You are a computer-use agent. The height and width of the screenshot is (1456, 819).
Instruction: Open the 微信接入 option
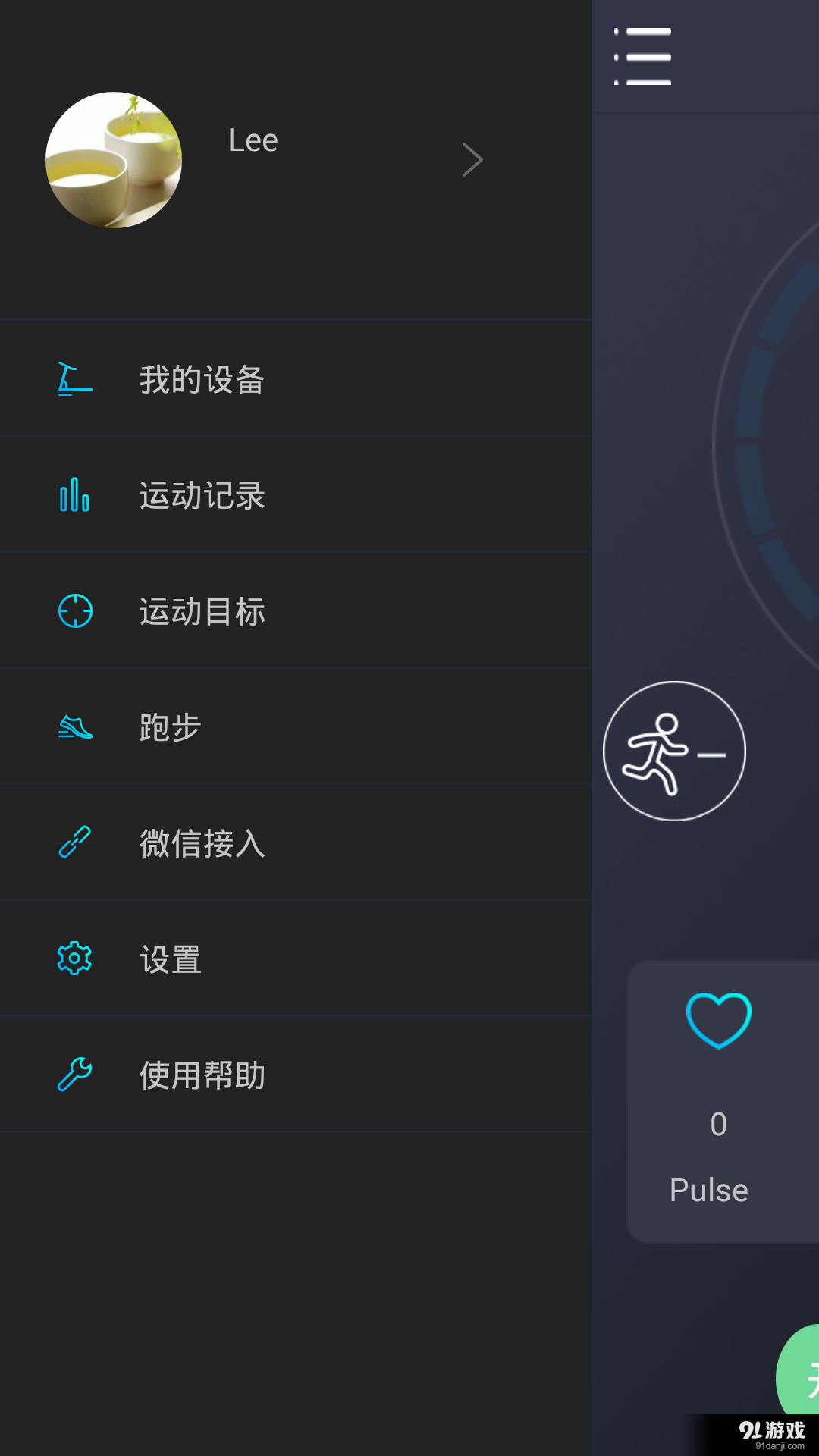[202, 842]
